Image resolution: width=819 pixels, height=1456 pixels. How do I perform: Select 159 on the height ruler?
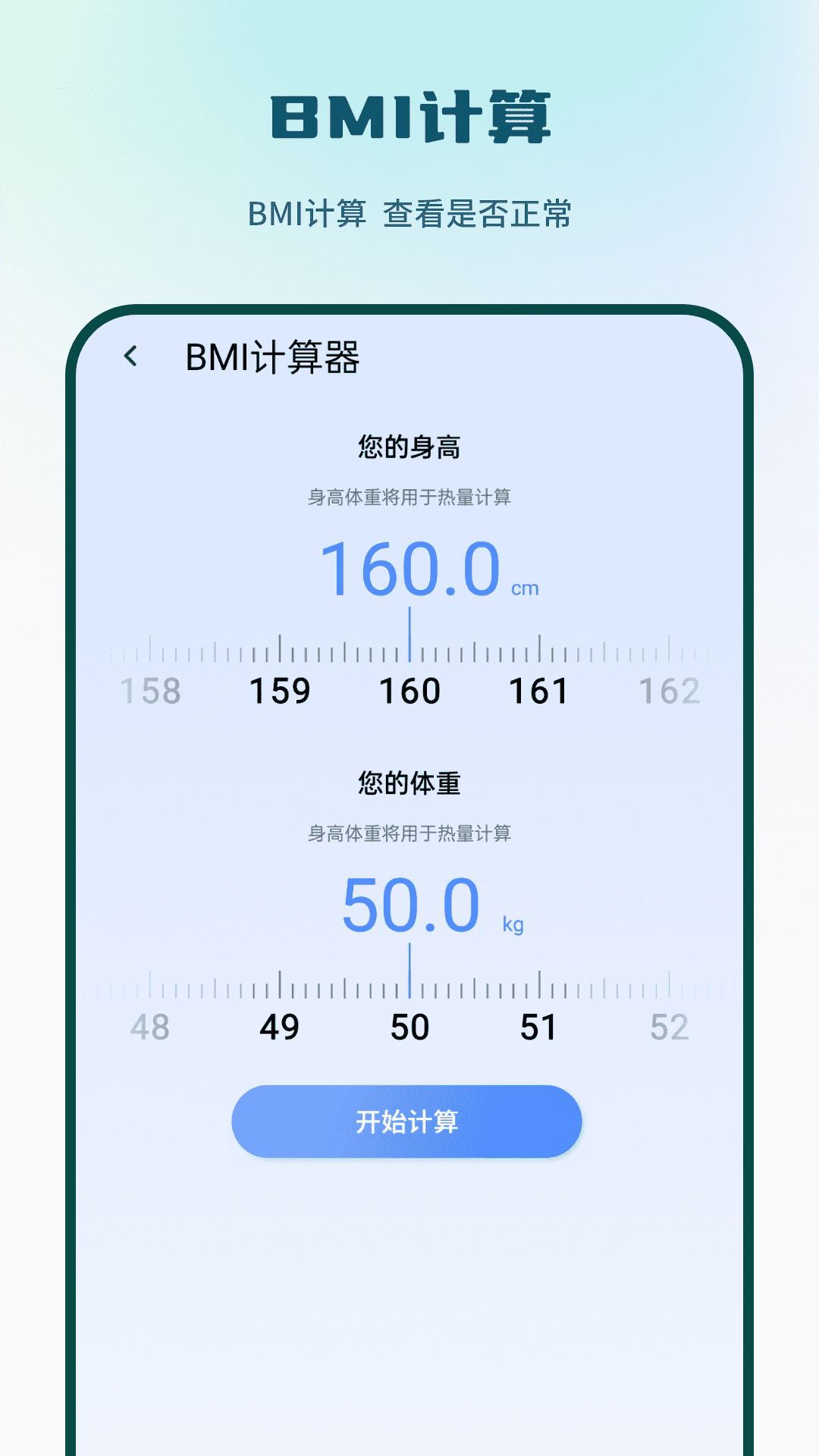tap(279, 691)
